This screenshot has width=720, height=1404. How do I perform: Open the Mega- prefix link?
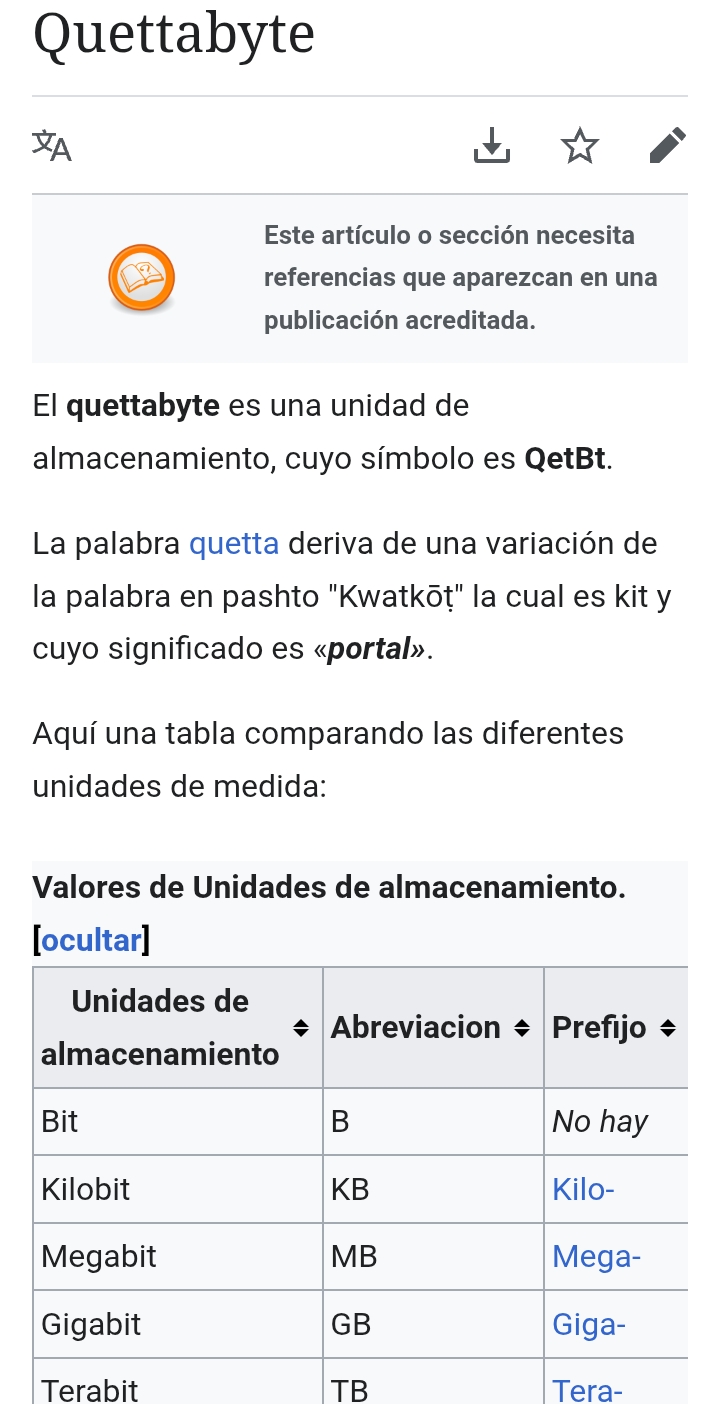click(x=596, y=1257)
